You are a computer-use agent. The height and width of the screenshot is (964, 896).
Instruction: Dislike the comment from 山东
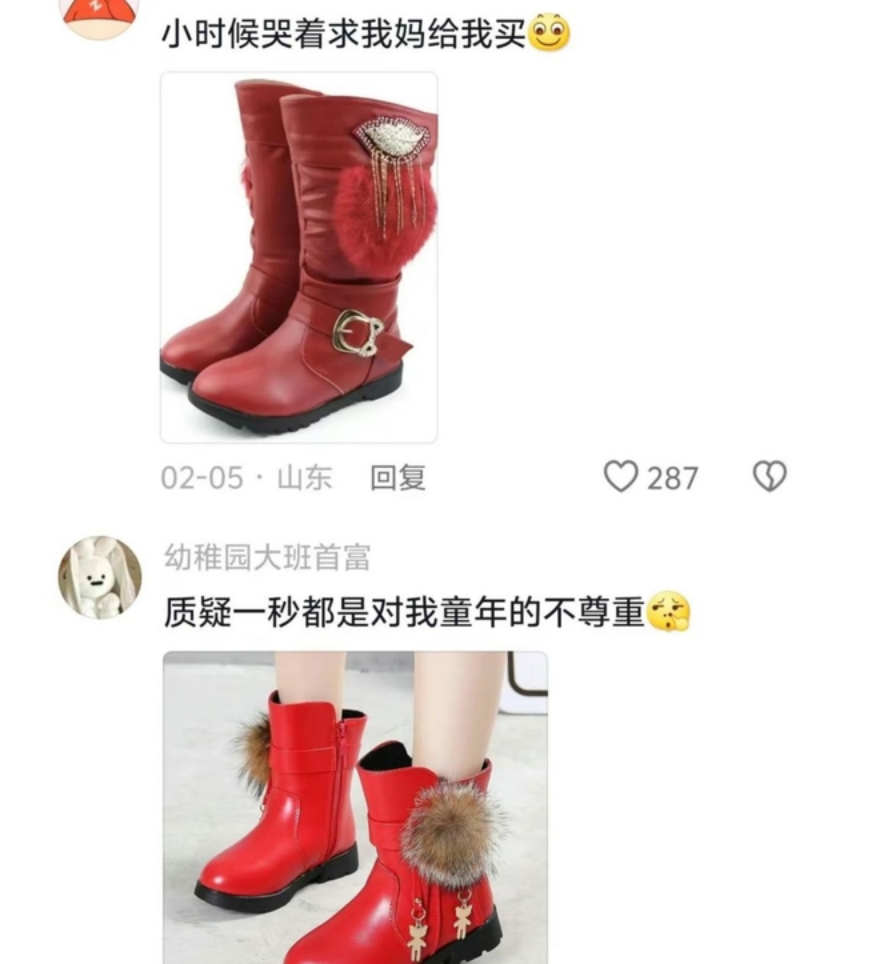769,477
